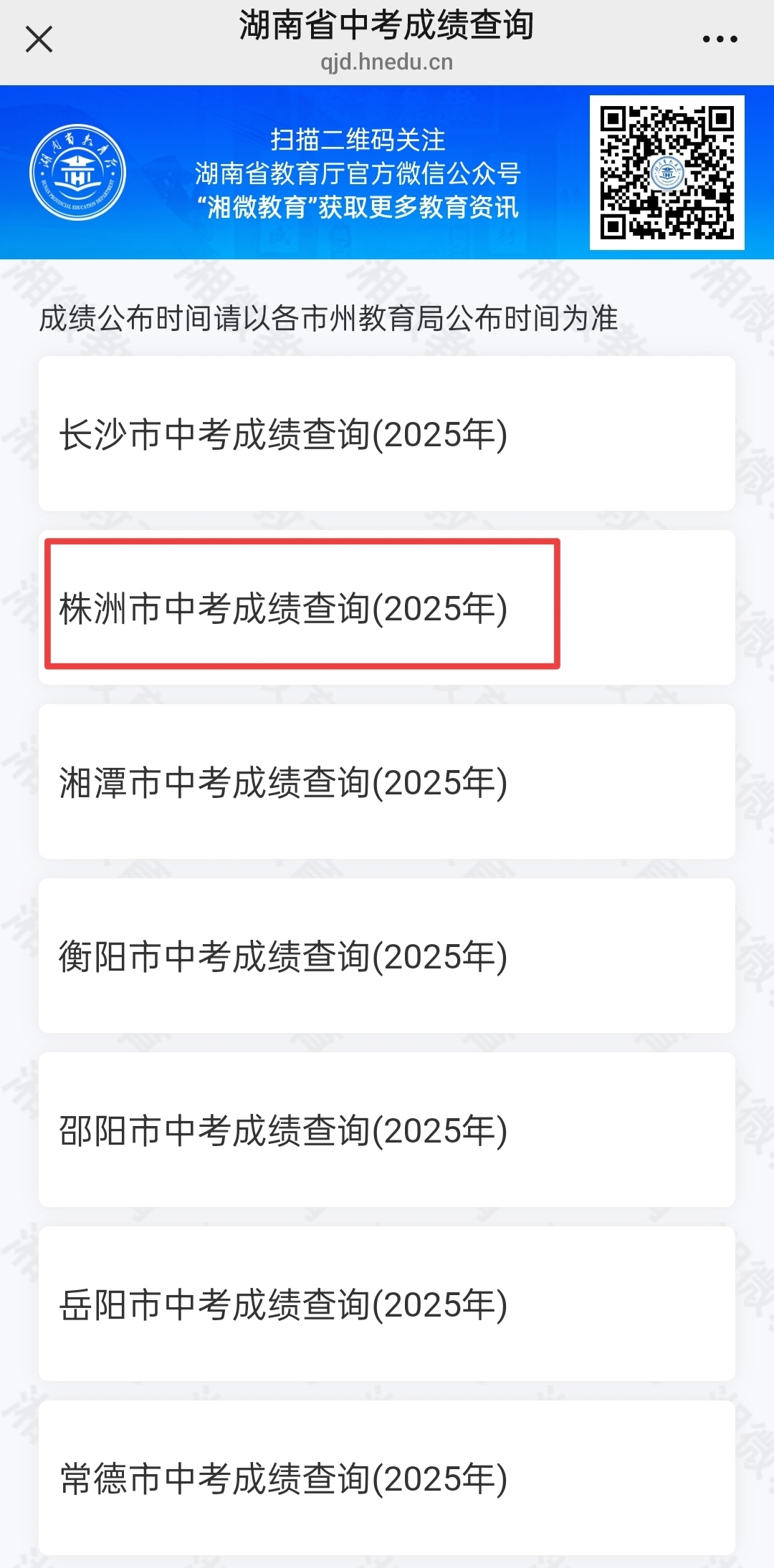Open 岳阳市中考成绩查询(2025年)
774x1568 pixels.
(x=387, y=1304)
